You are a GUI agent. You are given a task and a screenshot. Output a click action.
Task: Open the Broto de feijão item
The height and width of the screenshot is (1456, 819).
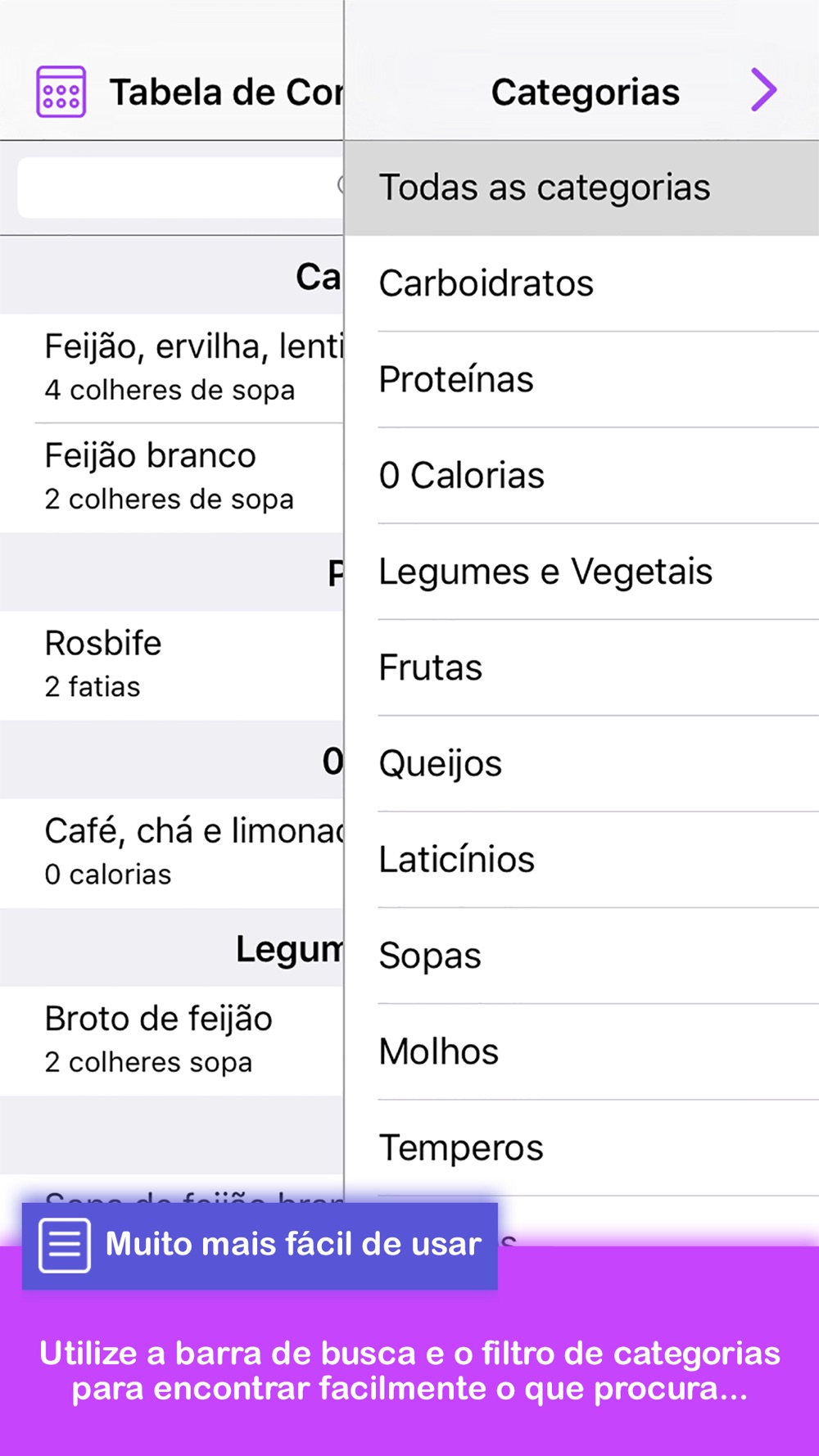click(x=172, y=1041)
